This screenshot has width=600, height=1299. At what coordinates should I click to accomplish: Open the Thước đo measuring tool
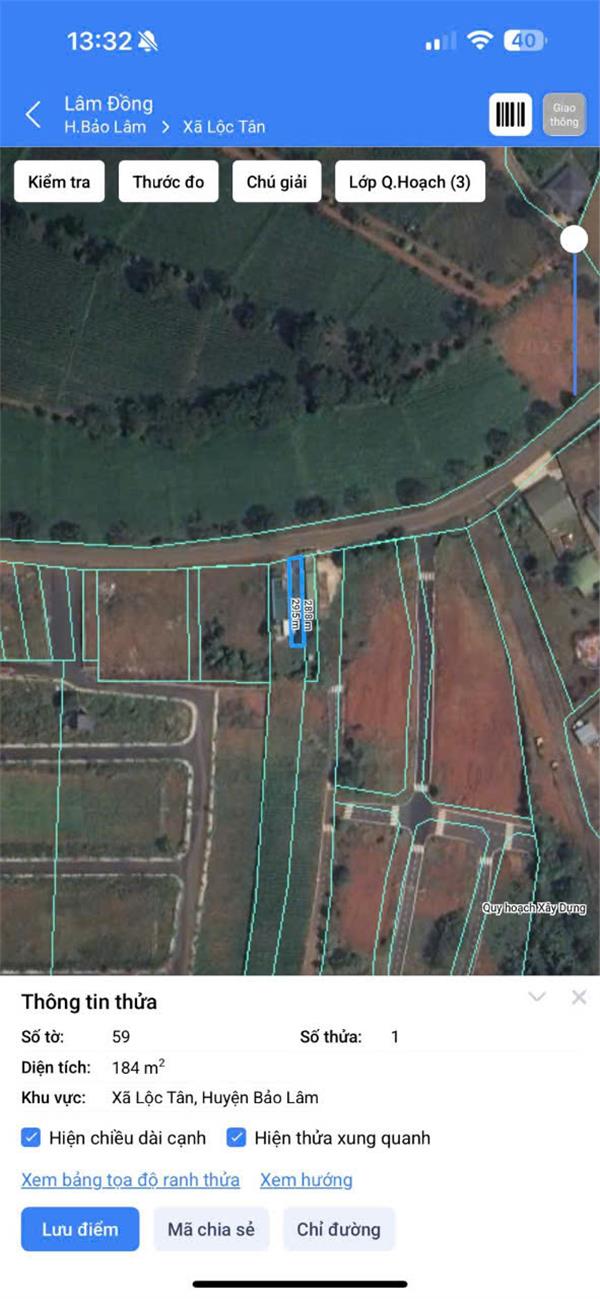click(x=168, y=182)
